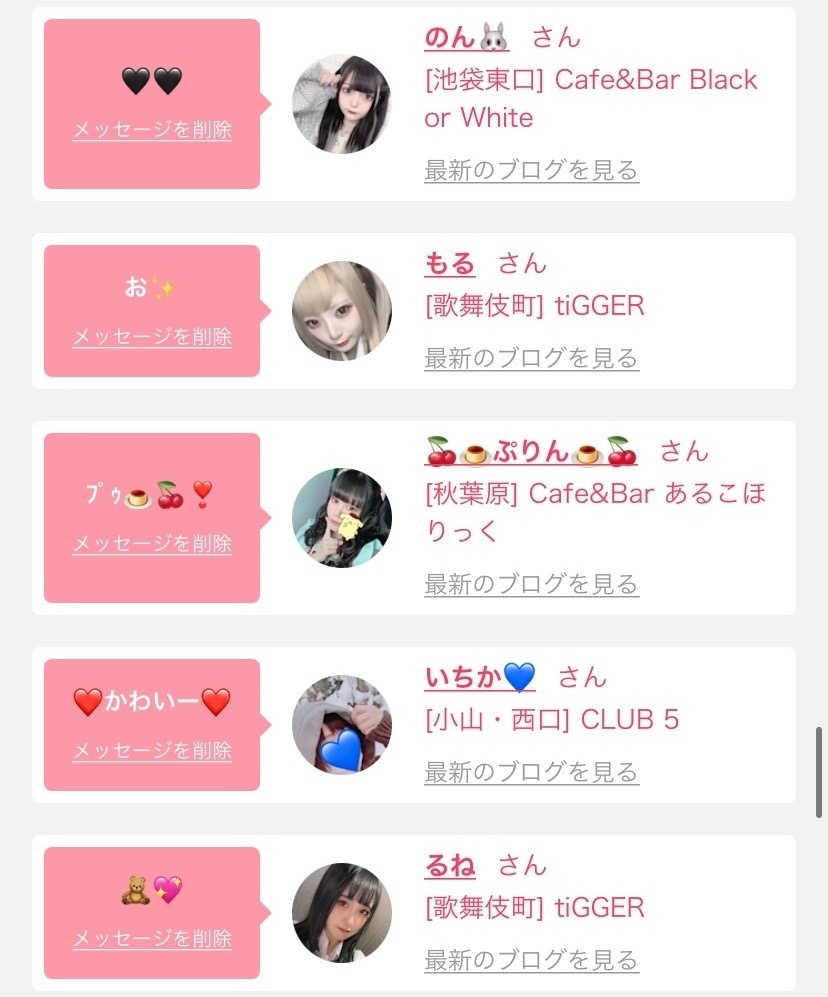Delete the teddy bear message to るね
This screenshot has height=997, width=828.
(152, 939)
